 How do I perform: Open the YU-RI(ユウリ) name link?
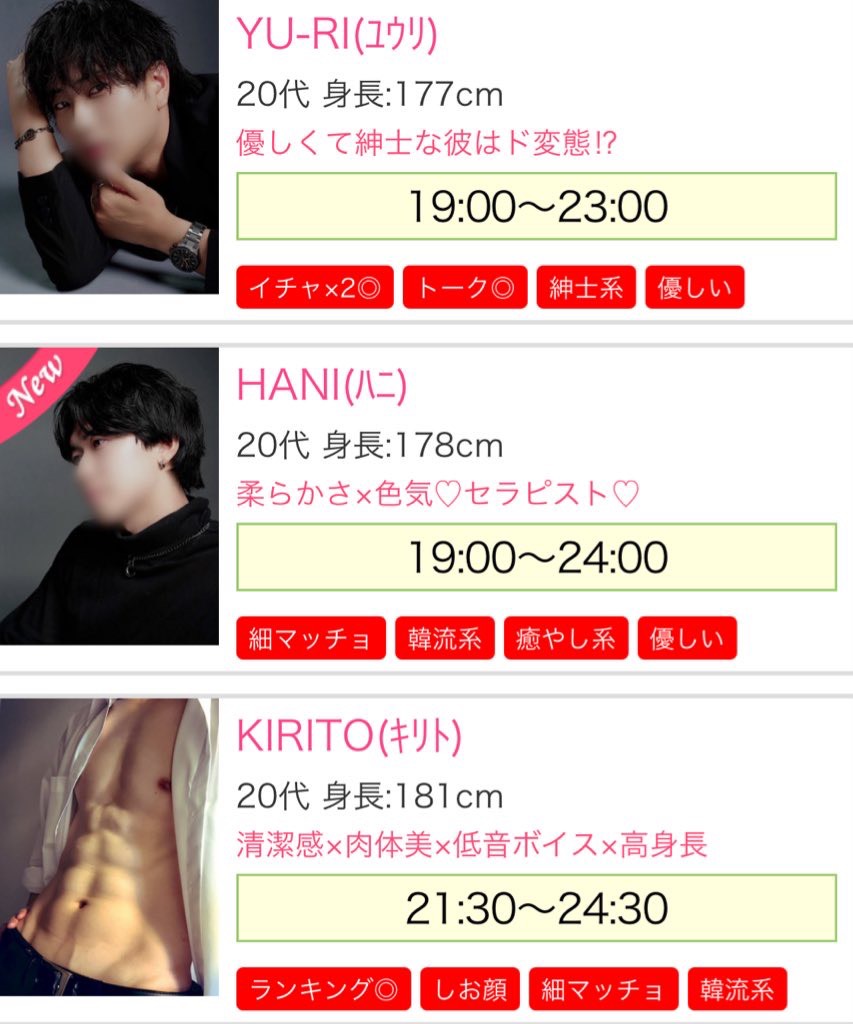coord(337,34)
